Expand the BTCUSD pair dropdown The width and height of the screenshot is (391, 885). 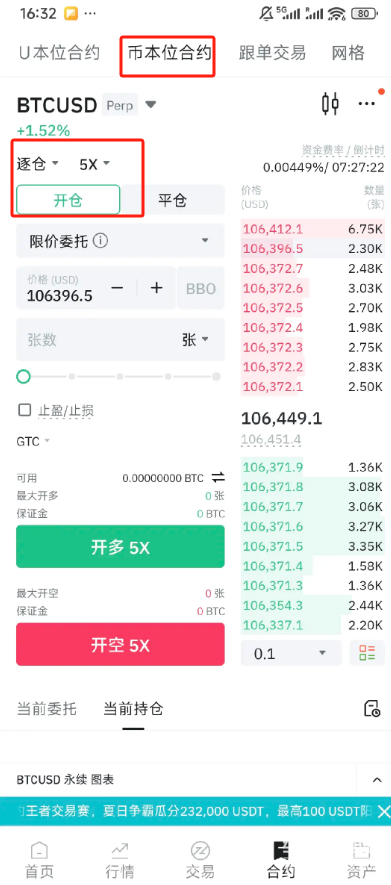click(x=151, y=105)
